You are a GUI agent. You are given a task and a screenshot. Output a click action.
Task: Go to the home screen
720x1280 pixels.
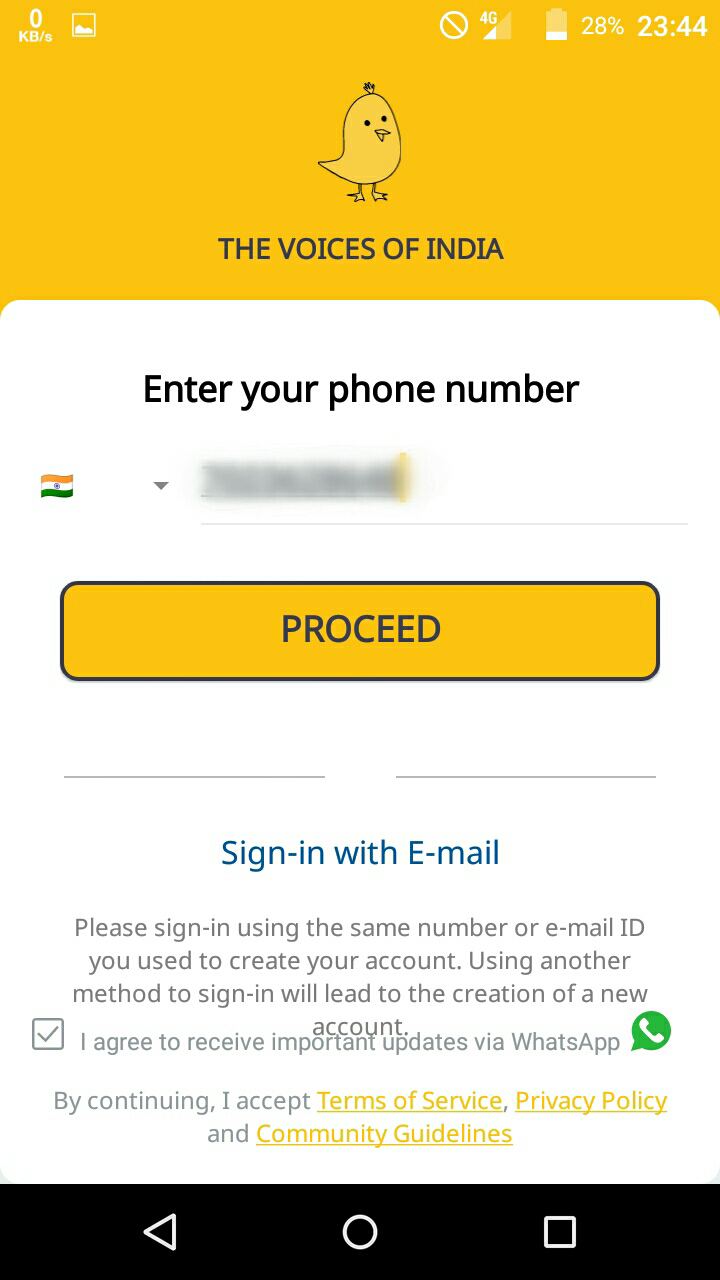click(x=360, y=1232)
